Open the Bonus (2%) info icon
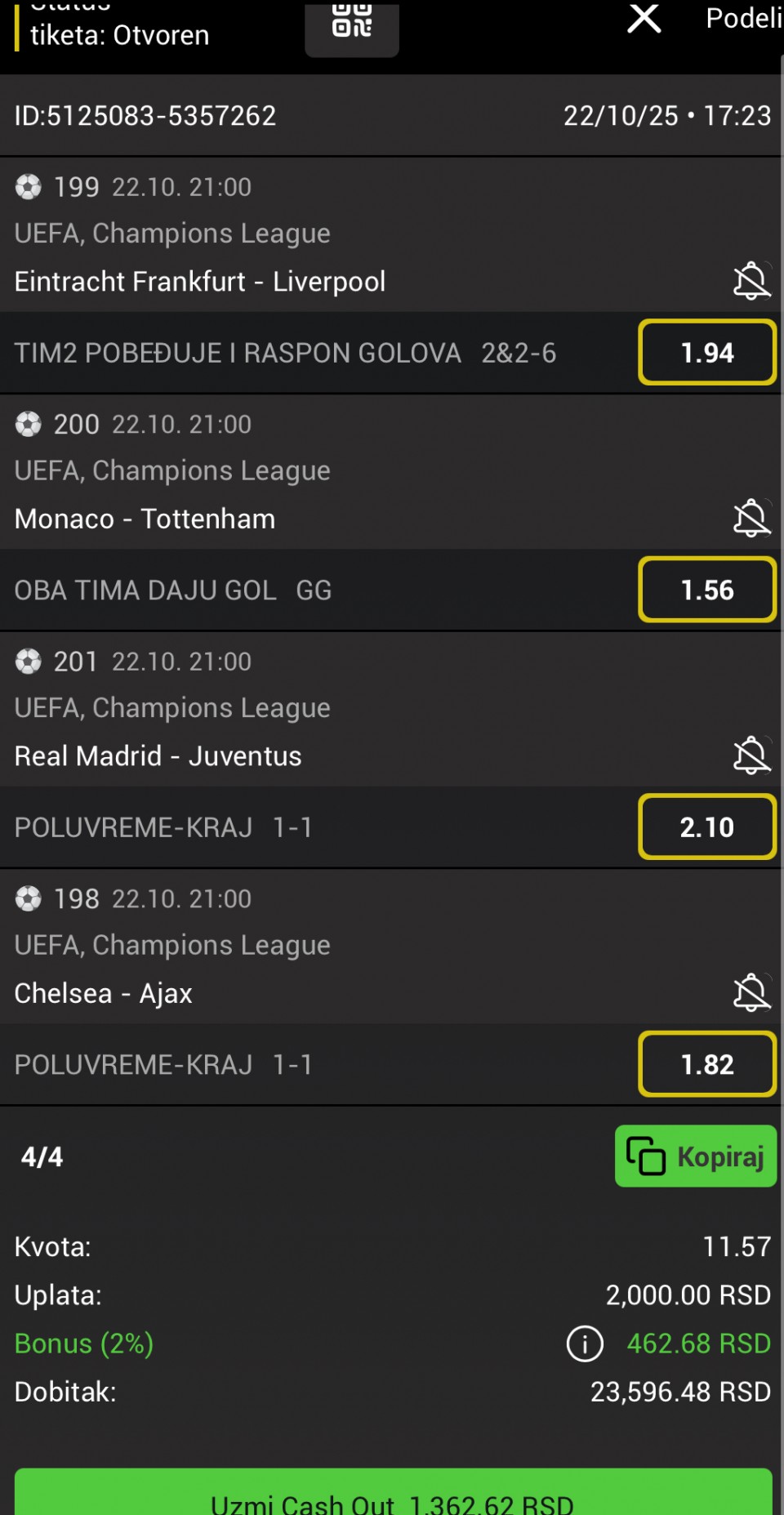Image resolution: width=784 pixels, height=1515 pixels. tap(585, 1343)
